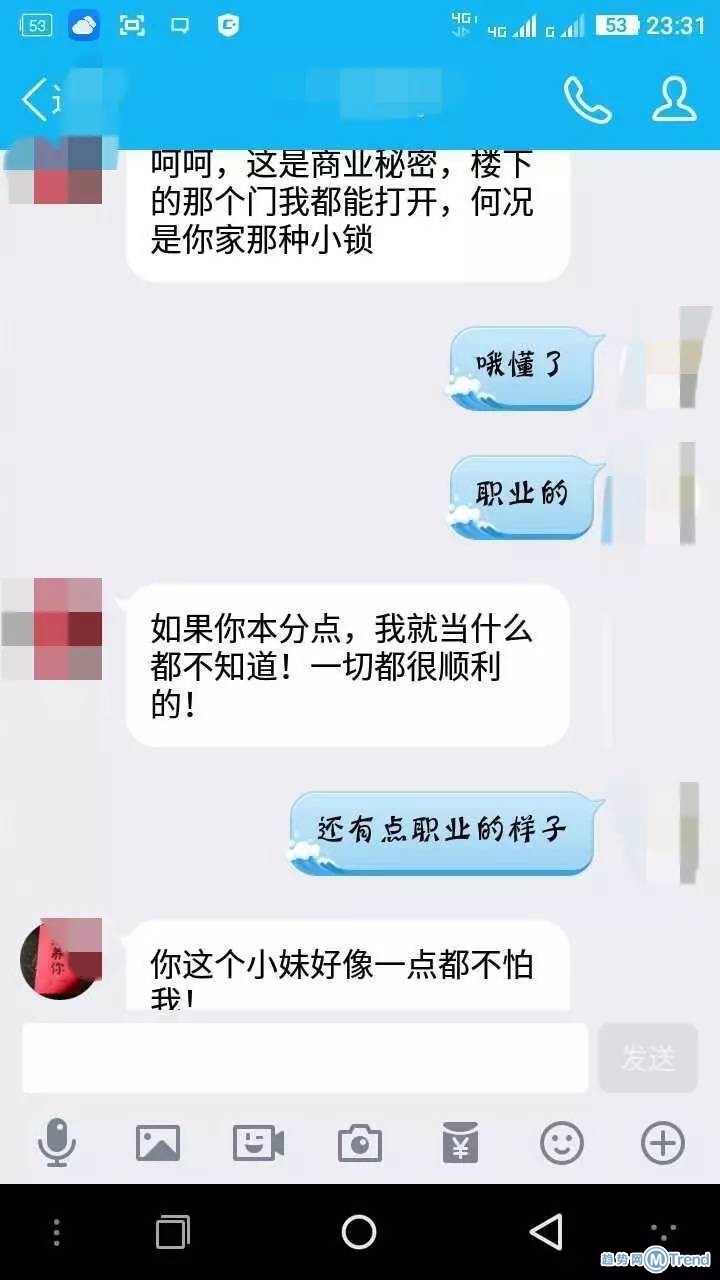
Task: Open the red packet (¥) icon
Action: pos(459,1140)
